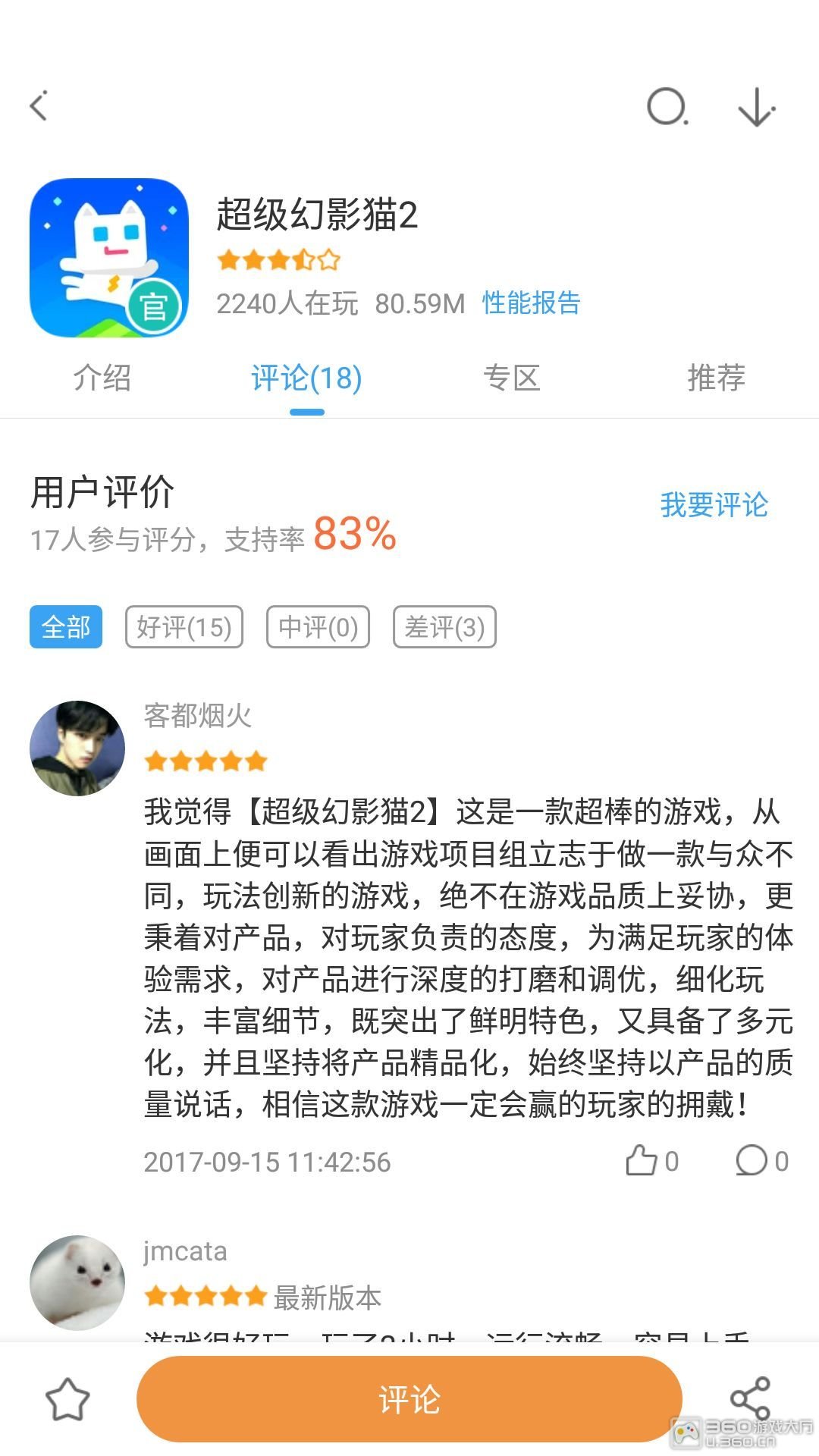Show only 差评(3) reviews
This screenshot has height=1456, width=819.
coord(444,627)
